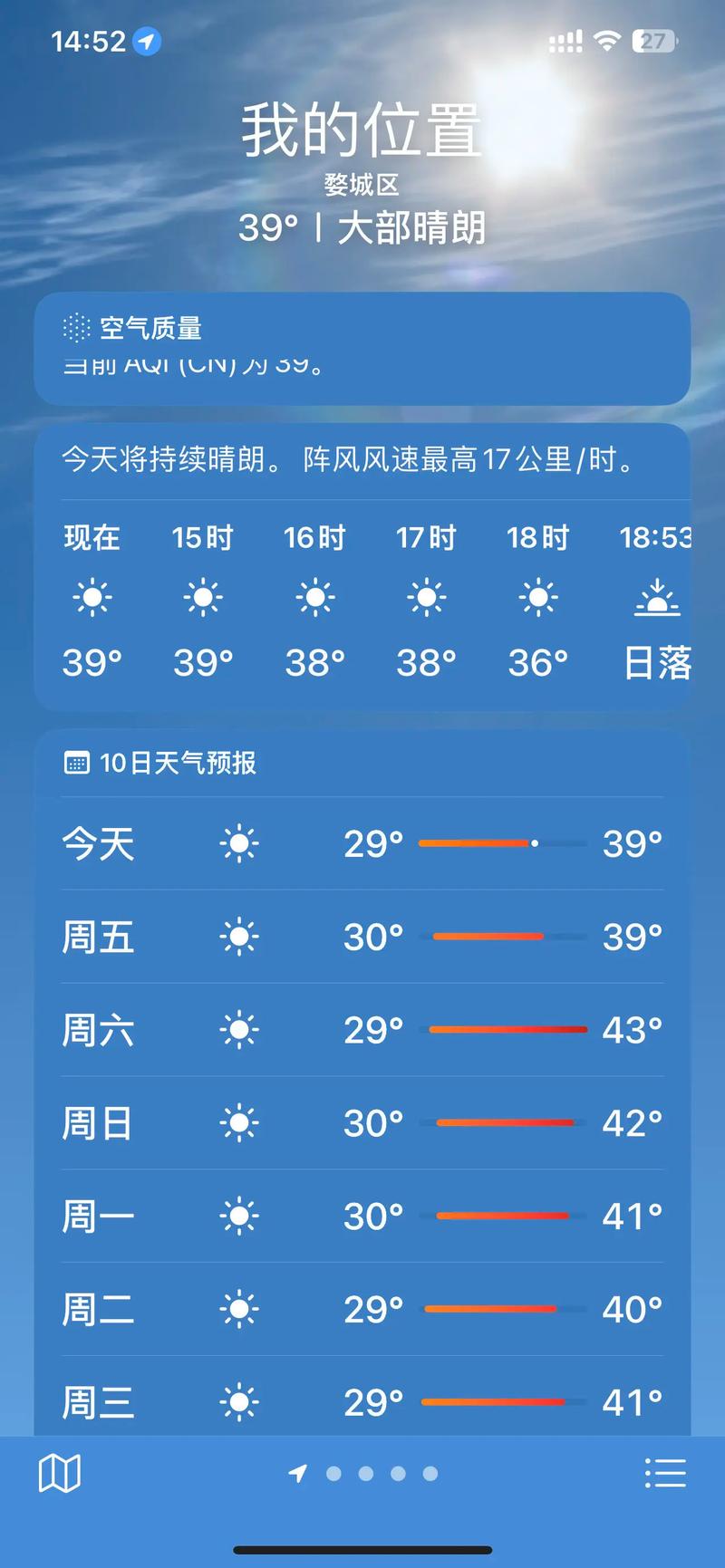Viewport: 725px width, 1568px height.
Task: Tap the temperature bar for 周日
Action: 507,1122
